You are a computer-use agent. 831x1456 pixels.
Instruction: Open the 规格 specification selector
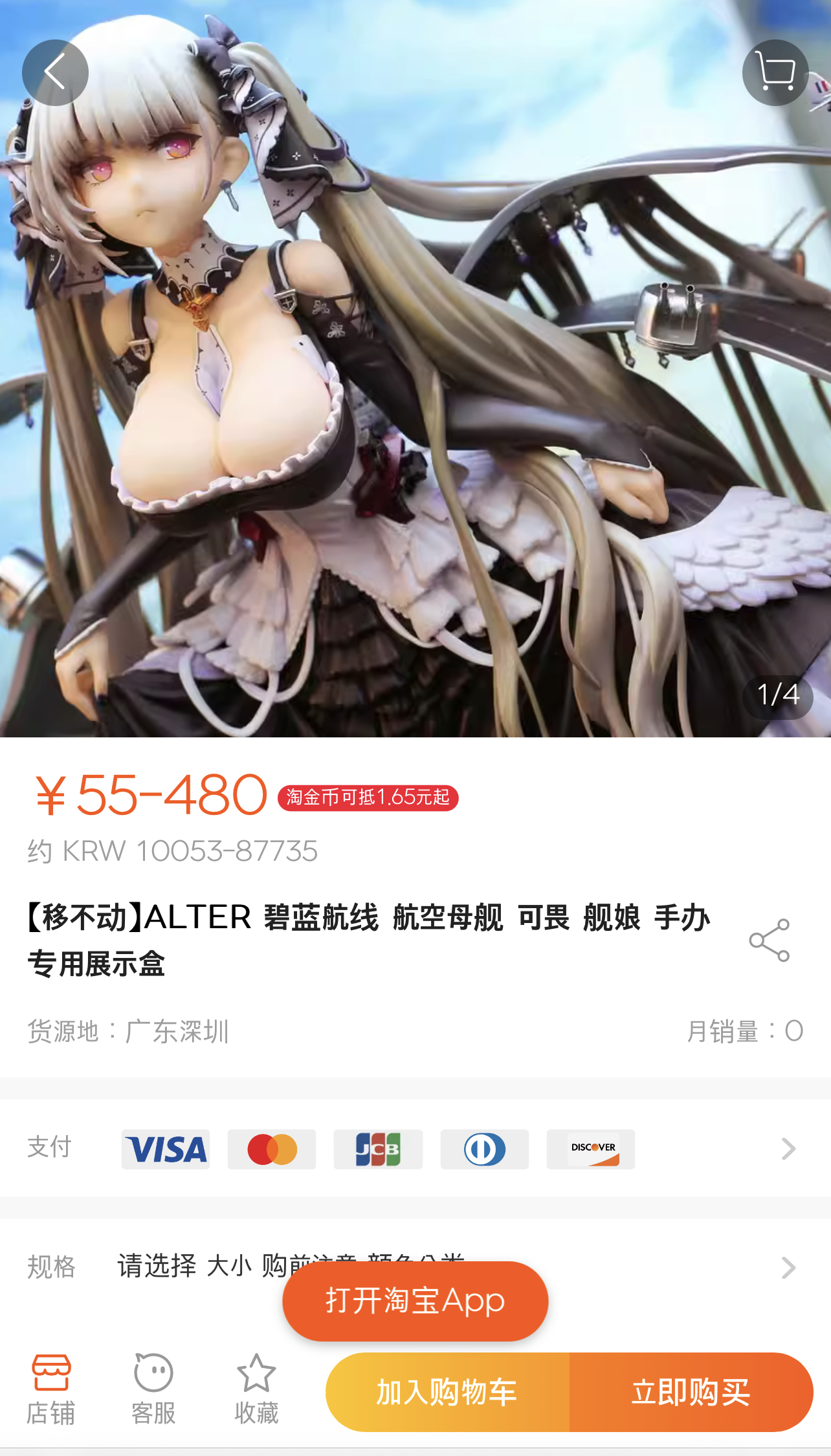pyautogui.click(x=415, y=1266)
